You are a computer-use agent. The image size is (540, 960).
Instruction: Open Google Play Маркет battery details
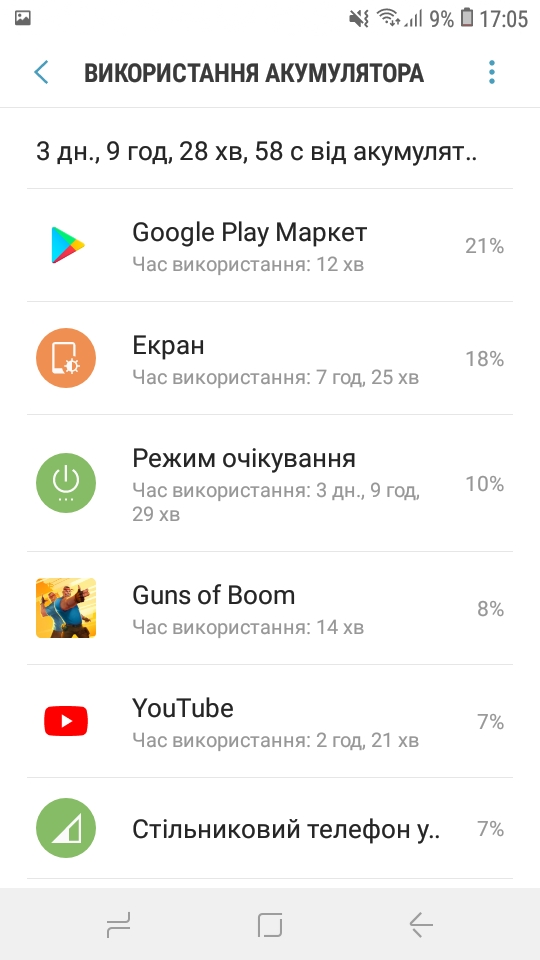[x=270, y=246]
